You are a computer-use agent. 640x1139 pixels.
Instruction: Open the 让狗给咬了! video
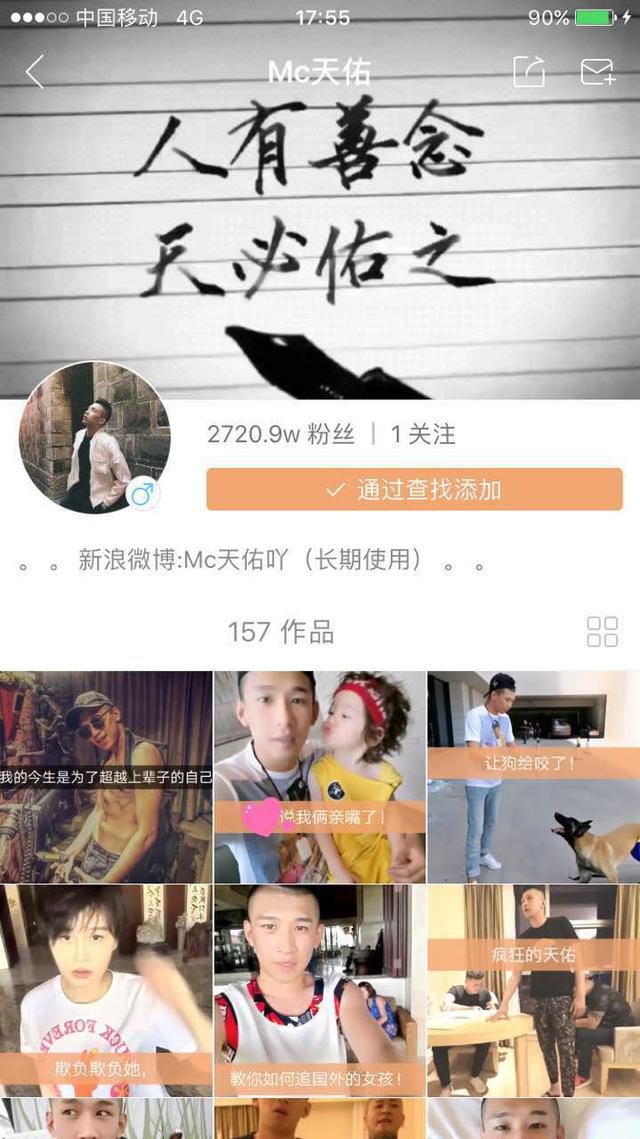tap(534, 777)
